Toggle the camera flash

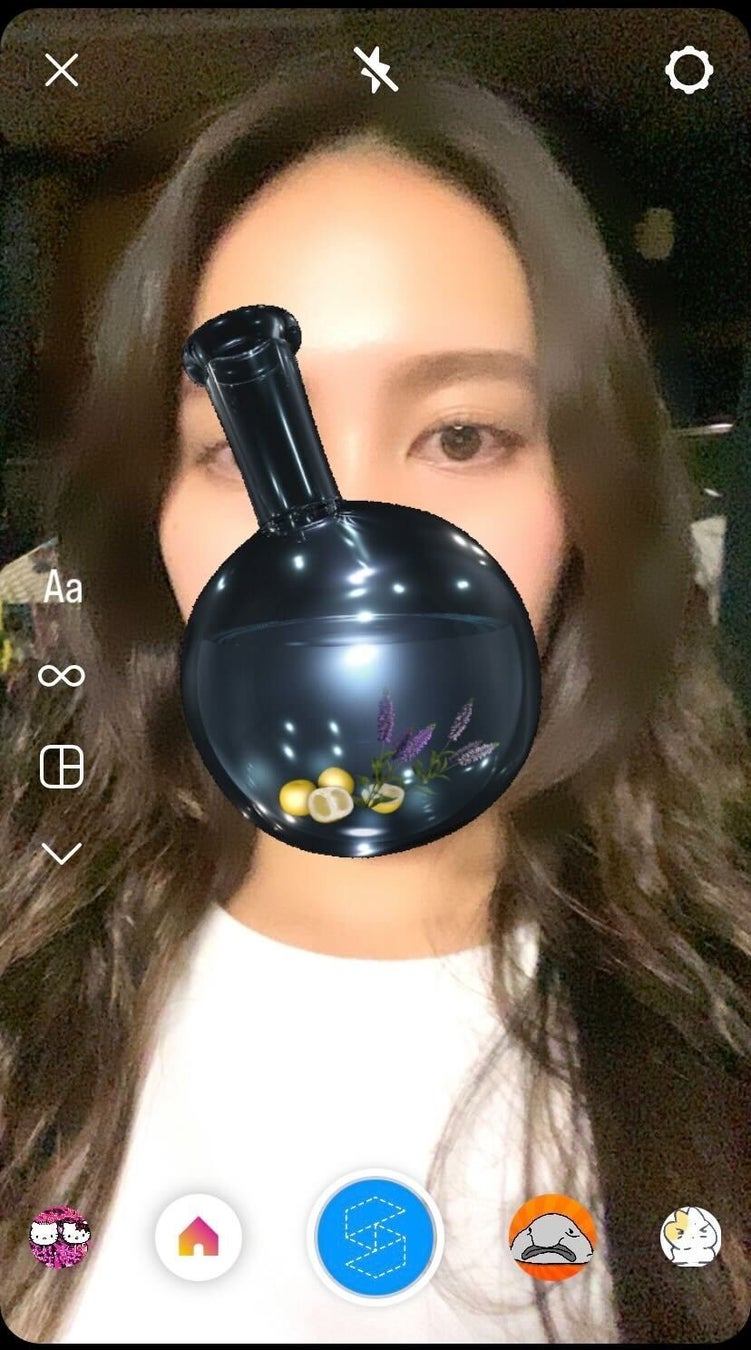point(376,70)
